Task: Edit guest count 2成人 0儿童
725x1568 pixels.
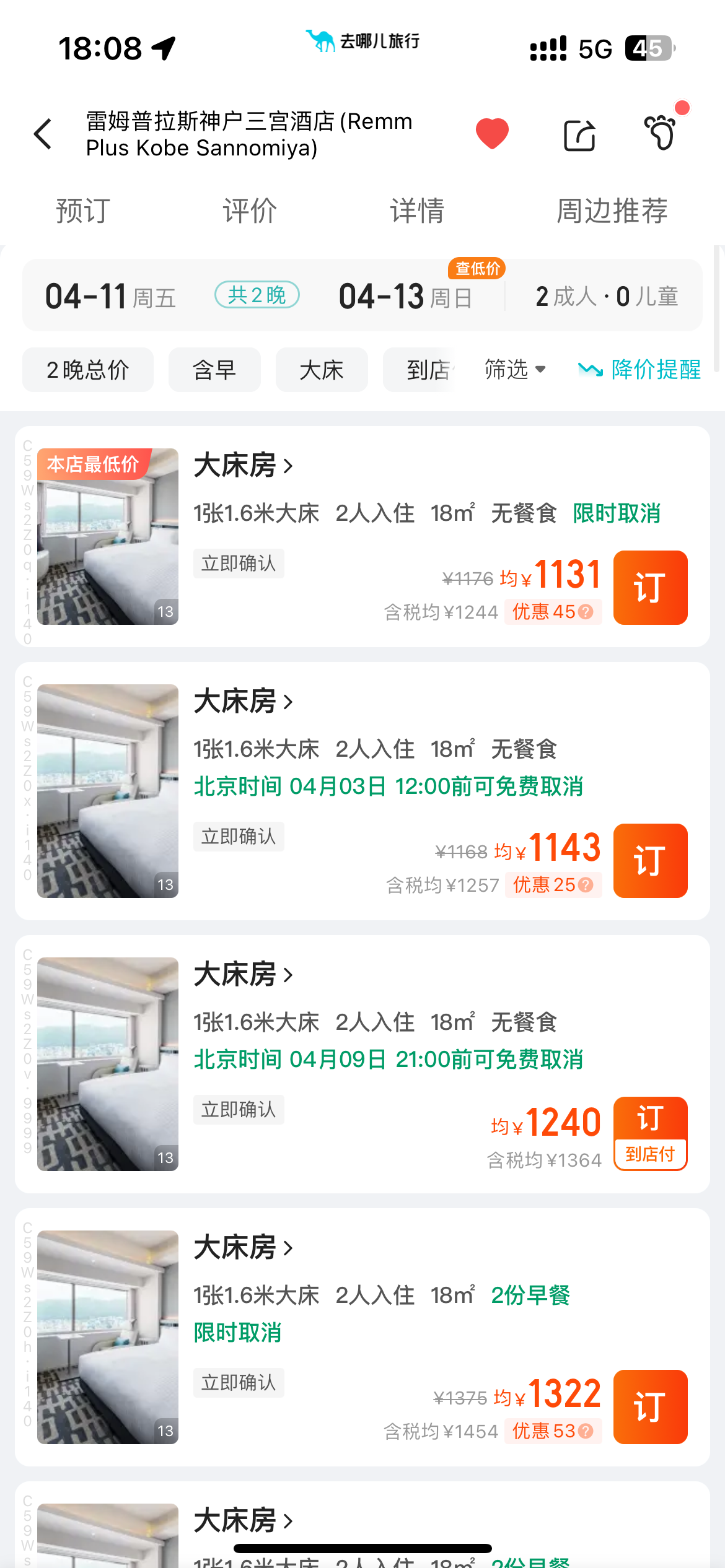Action: click(x=607, y=297)
